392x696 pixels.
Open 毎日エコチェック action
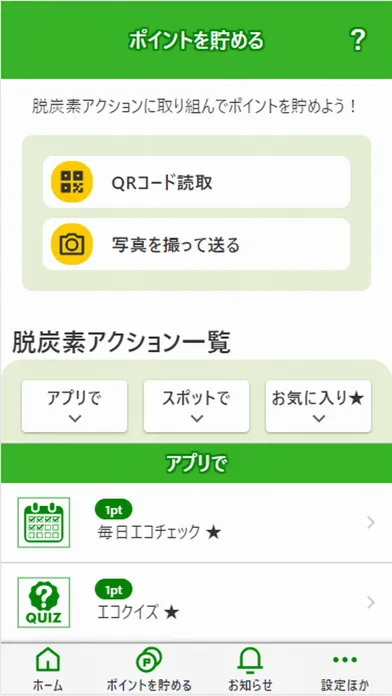point(196,523)
